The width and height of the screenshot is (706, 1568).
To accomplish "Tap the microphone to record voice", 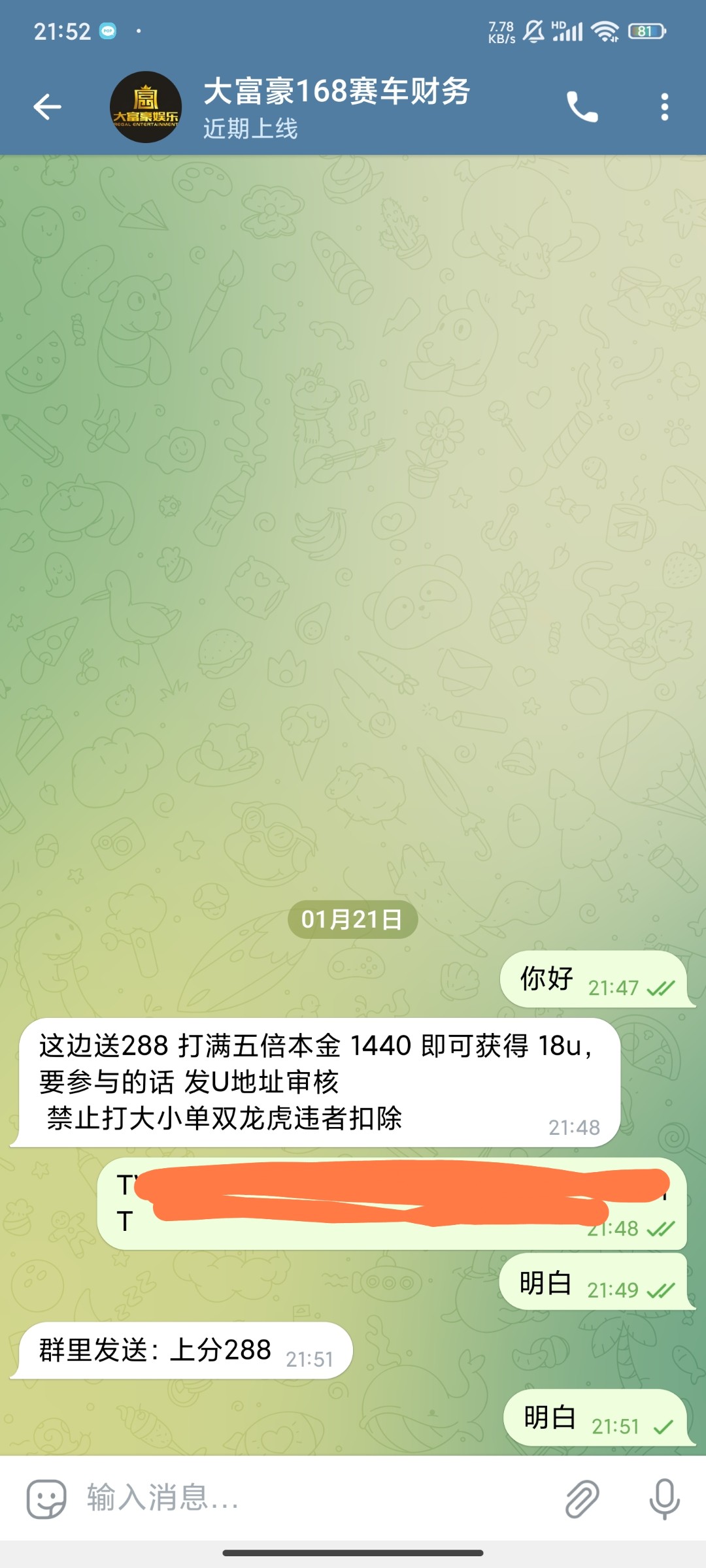I will (664, 1498).
